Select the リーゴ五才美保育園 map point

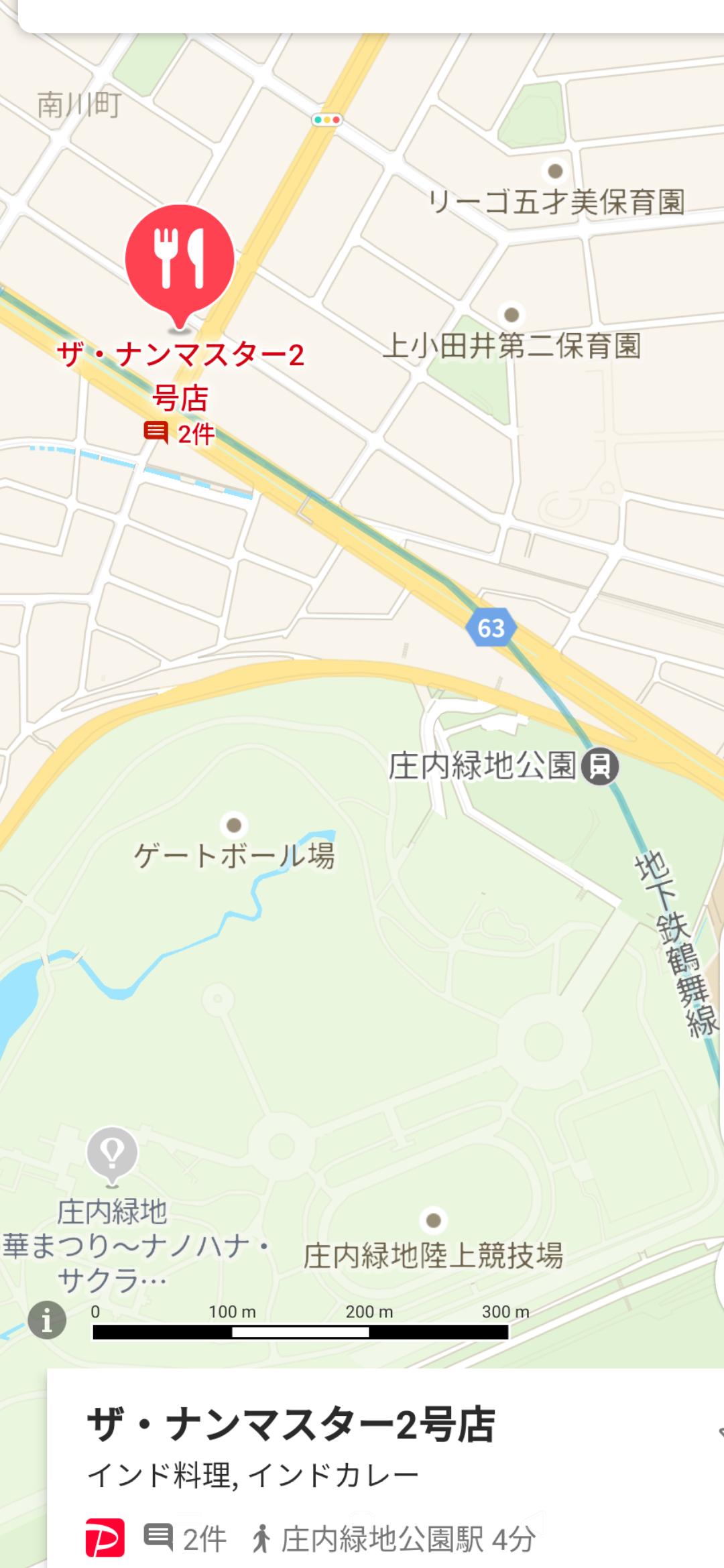coord(555,171)
